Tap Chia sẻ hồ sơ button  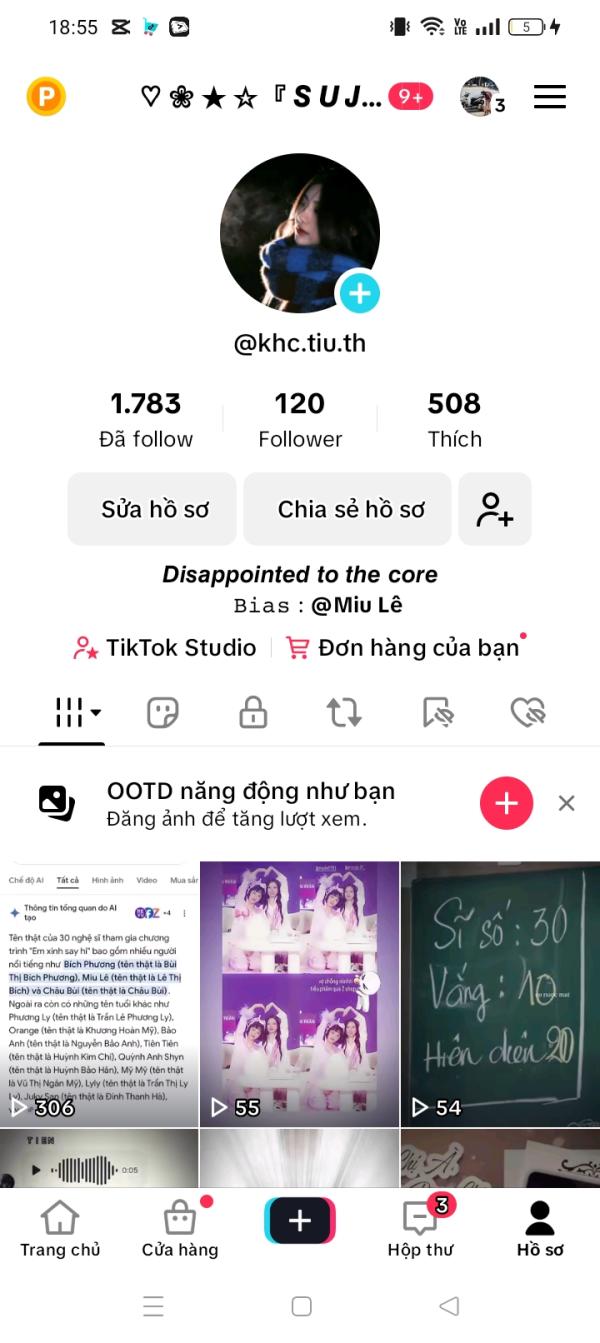click(x=350, y=509)
